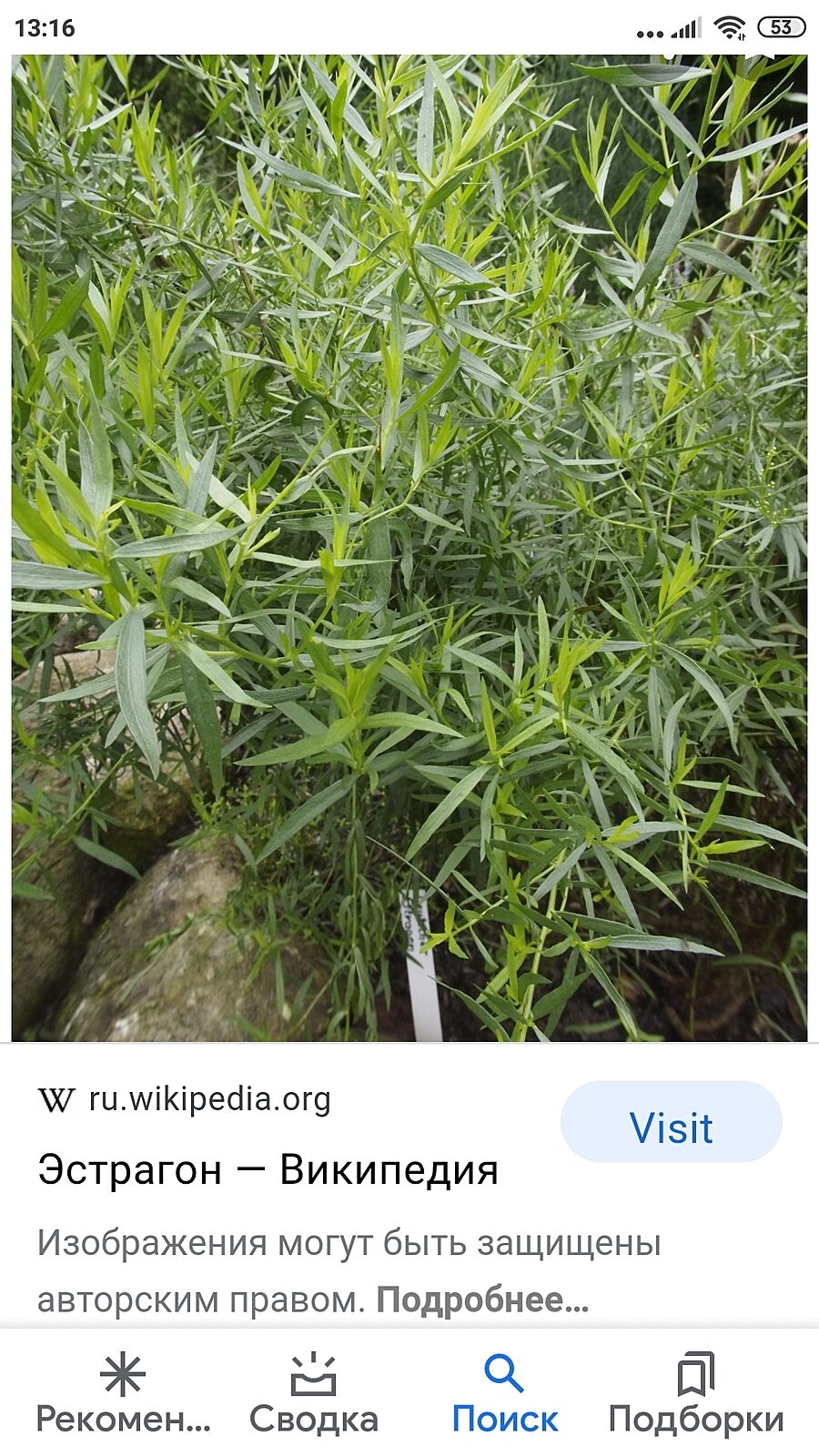Screen dimensions: 819x1456
Task: View the tarragon plant image full screen
Action: (409, 546)
